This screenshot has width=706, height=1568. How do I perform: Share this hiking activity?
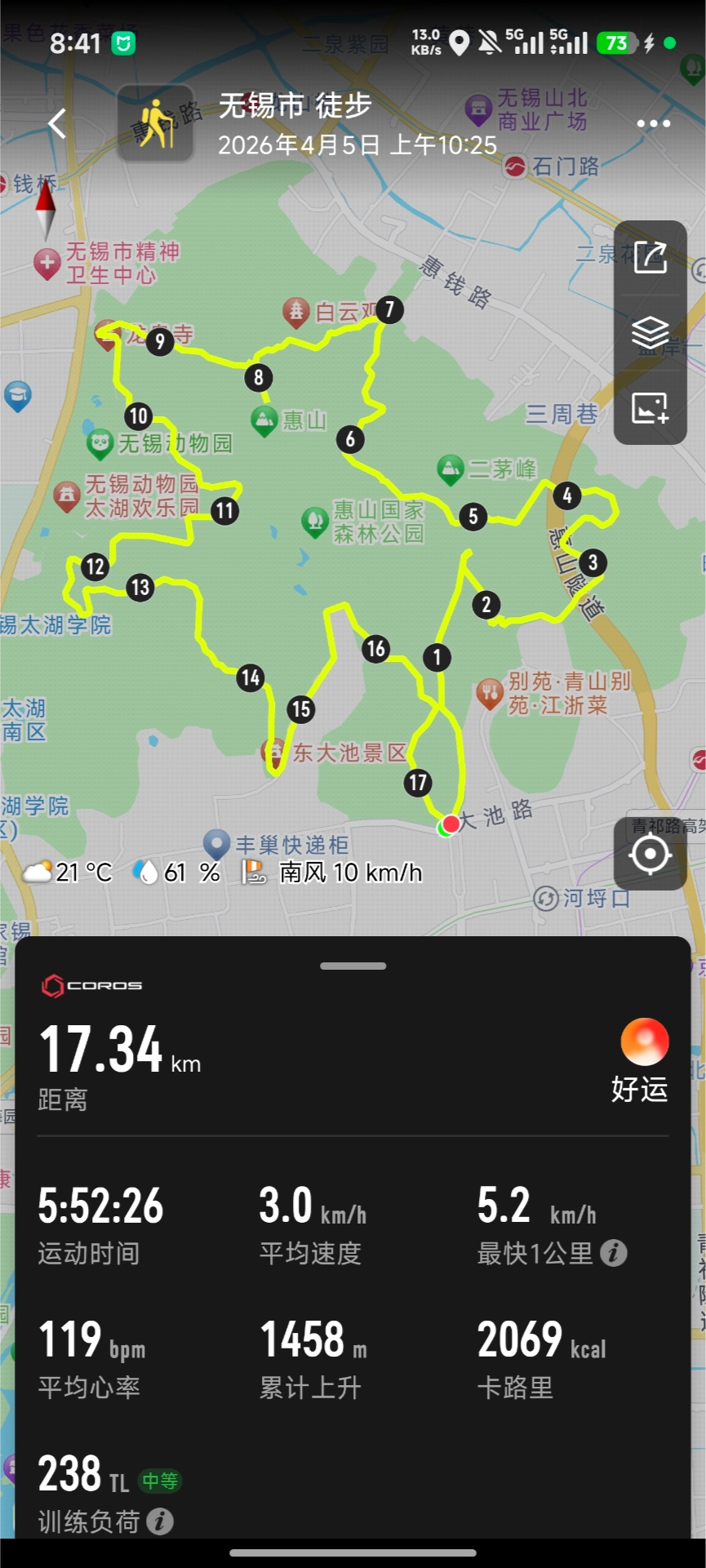[x=650, y=258]
